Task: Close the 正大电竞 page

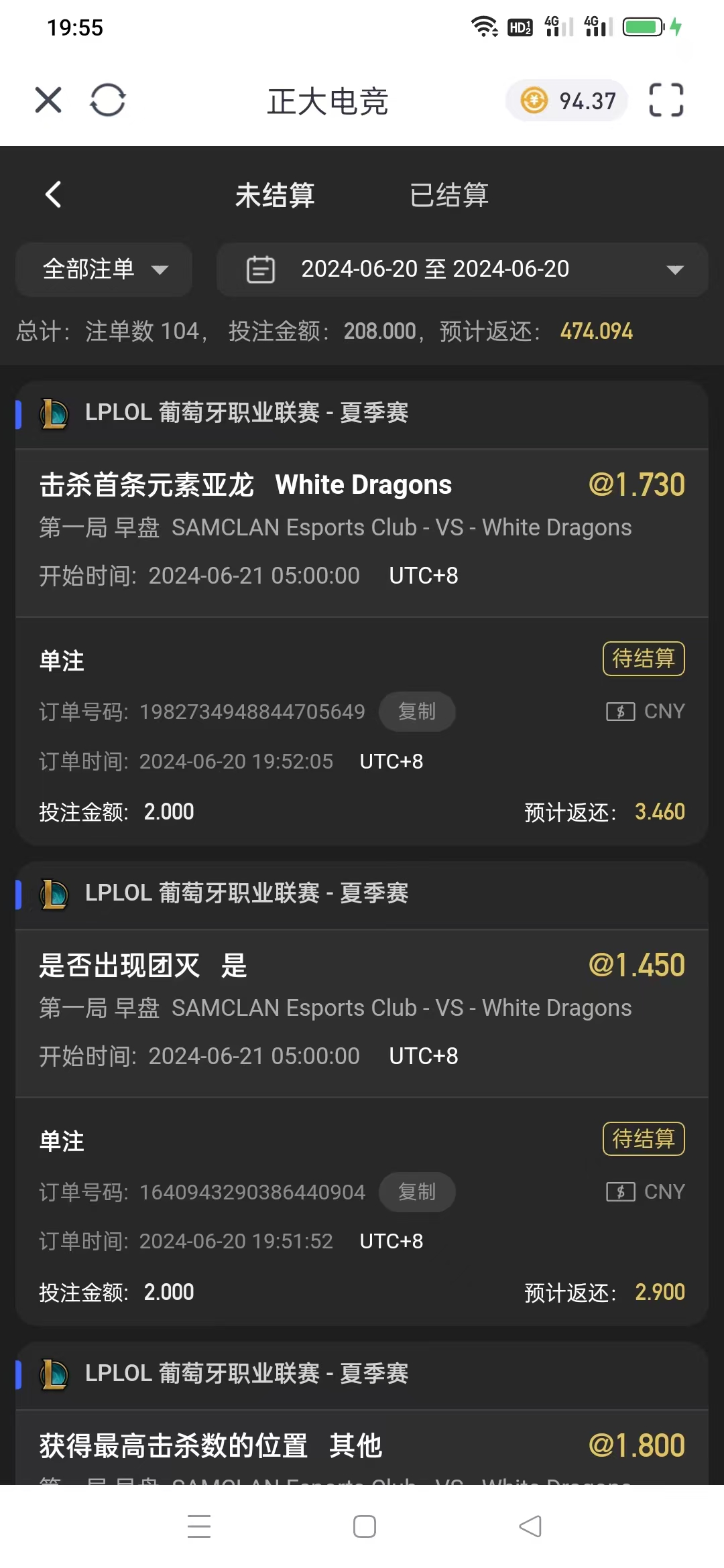Action: (x=48, y=101)
